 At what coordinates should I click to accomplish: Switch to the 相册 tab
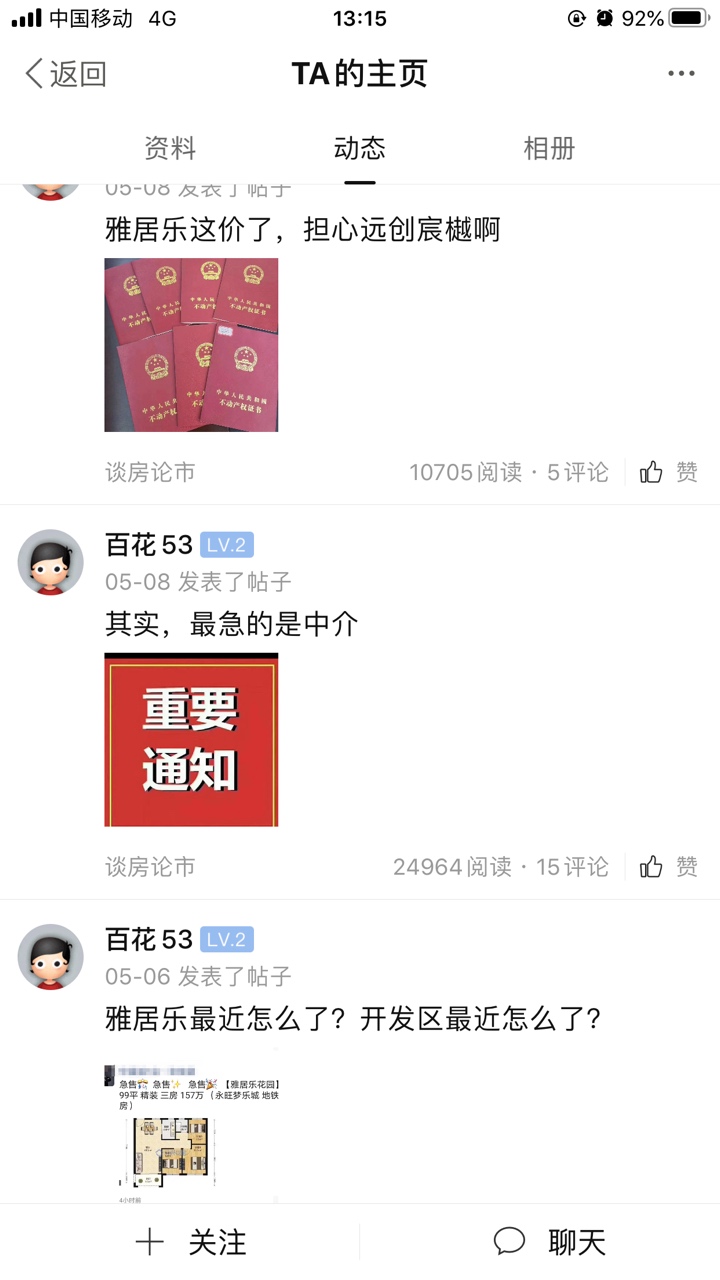(x=549, y=149)
